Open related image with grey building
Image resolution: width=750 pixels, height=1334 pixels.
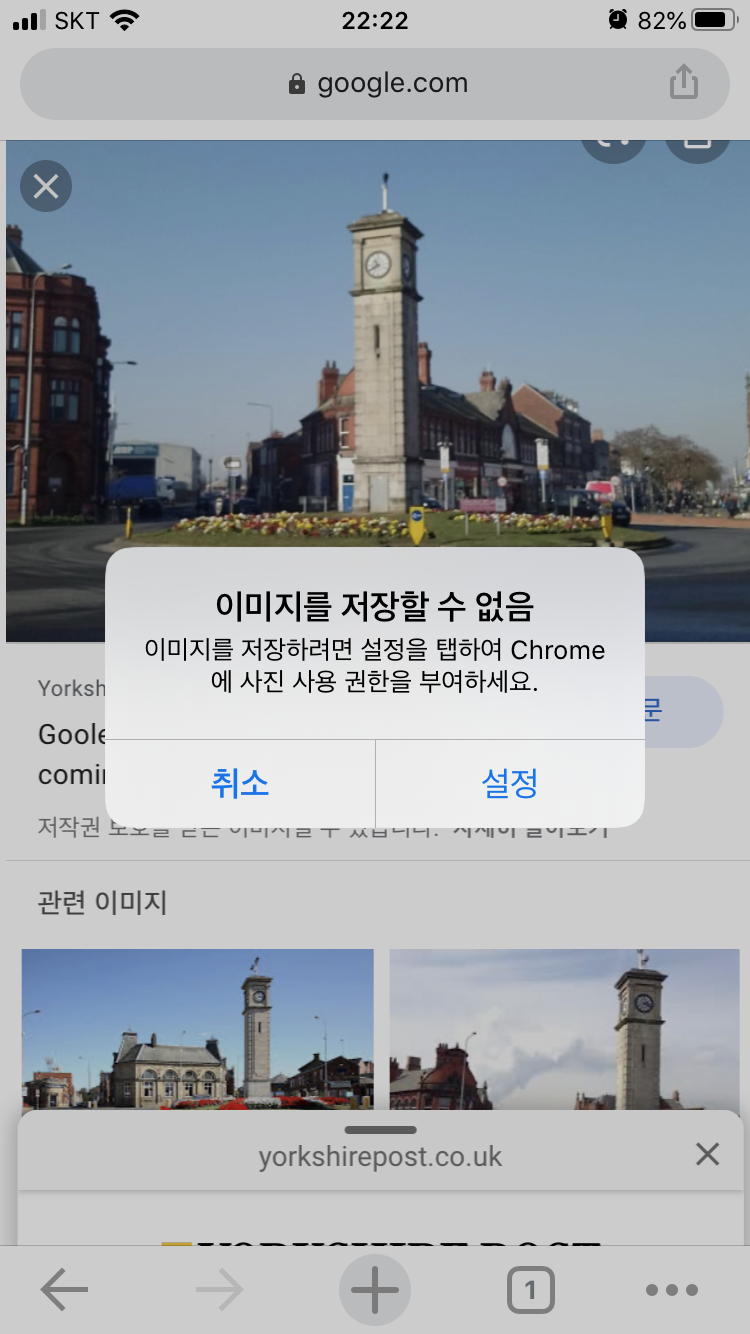198,1028
